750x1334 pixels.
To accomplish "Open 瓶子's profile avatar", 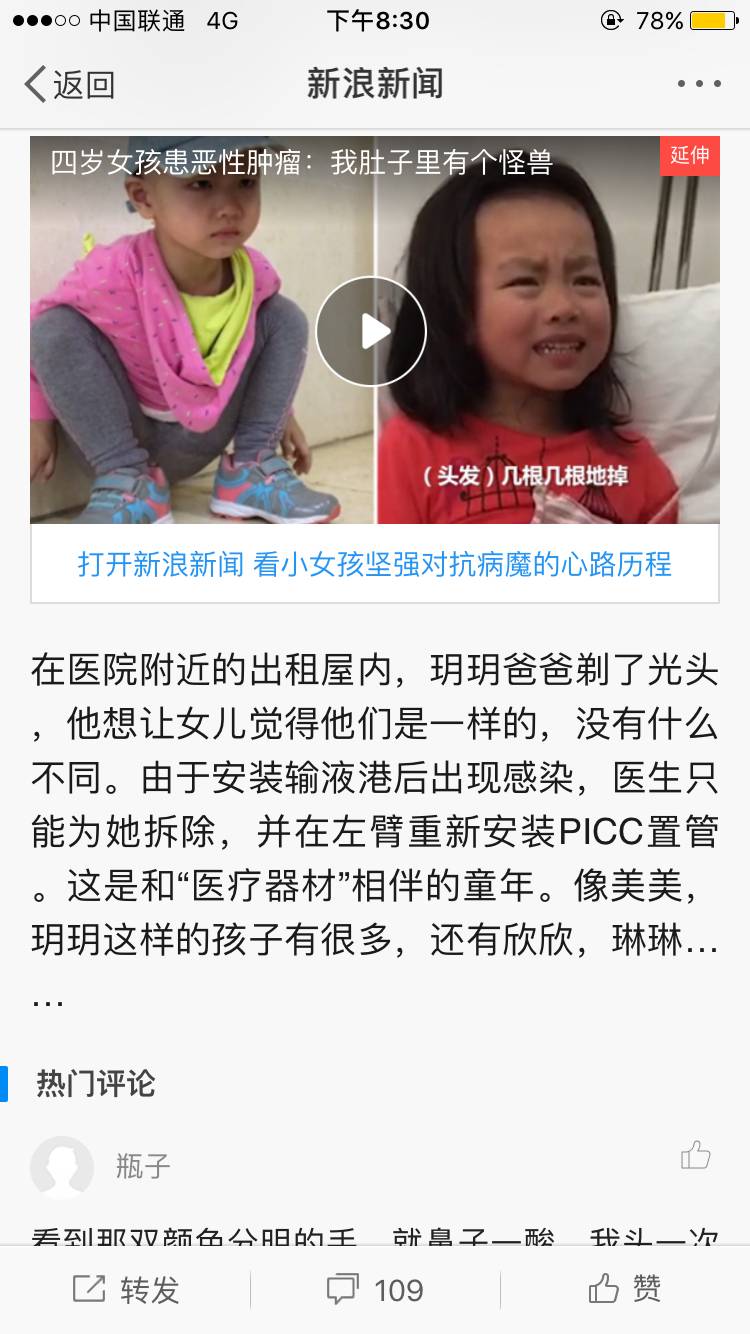I will 62,1166.
